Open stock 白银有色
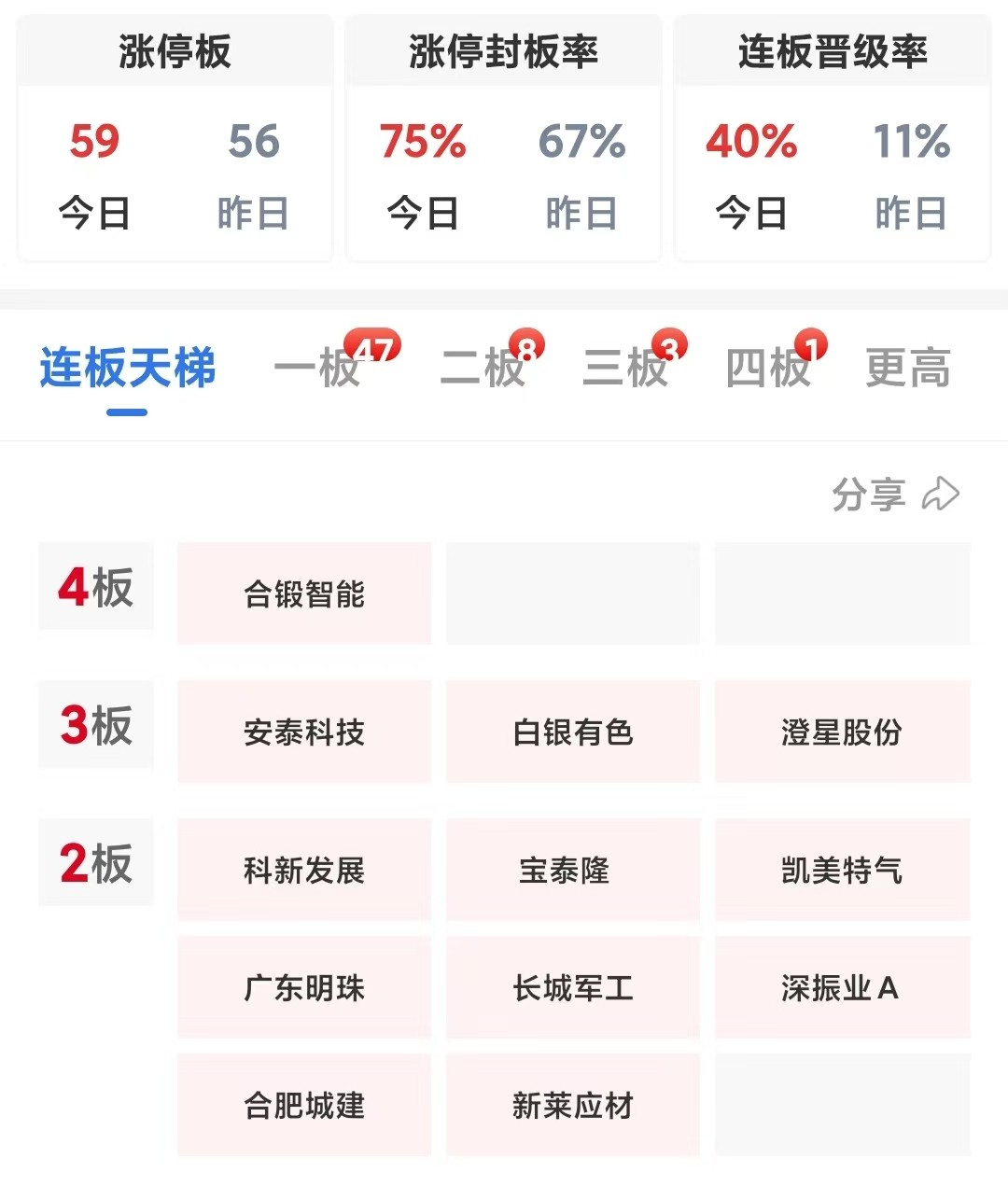Image resolution: width=1008 pixels, height=1200 pixels. 573,732
